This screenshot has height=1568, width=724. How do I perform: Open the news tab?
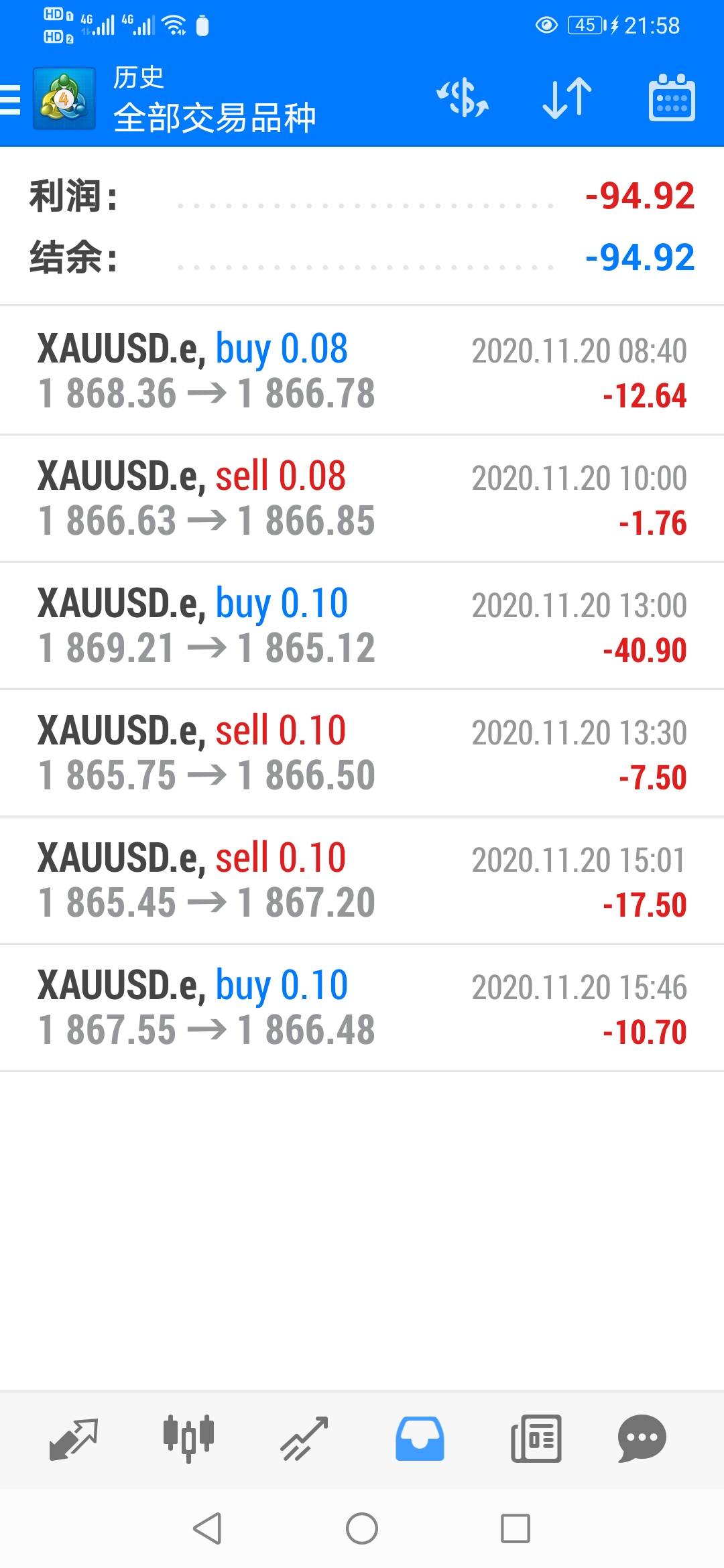(x=536, y=1439)
